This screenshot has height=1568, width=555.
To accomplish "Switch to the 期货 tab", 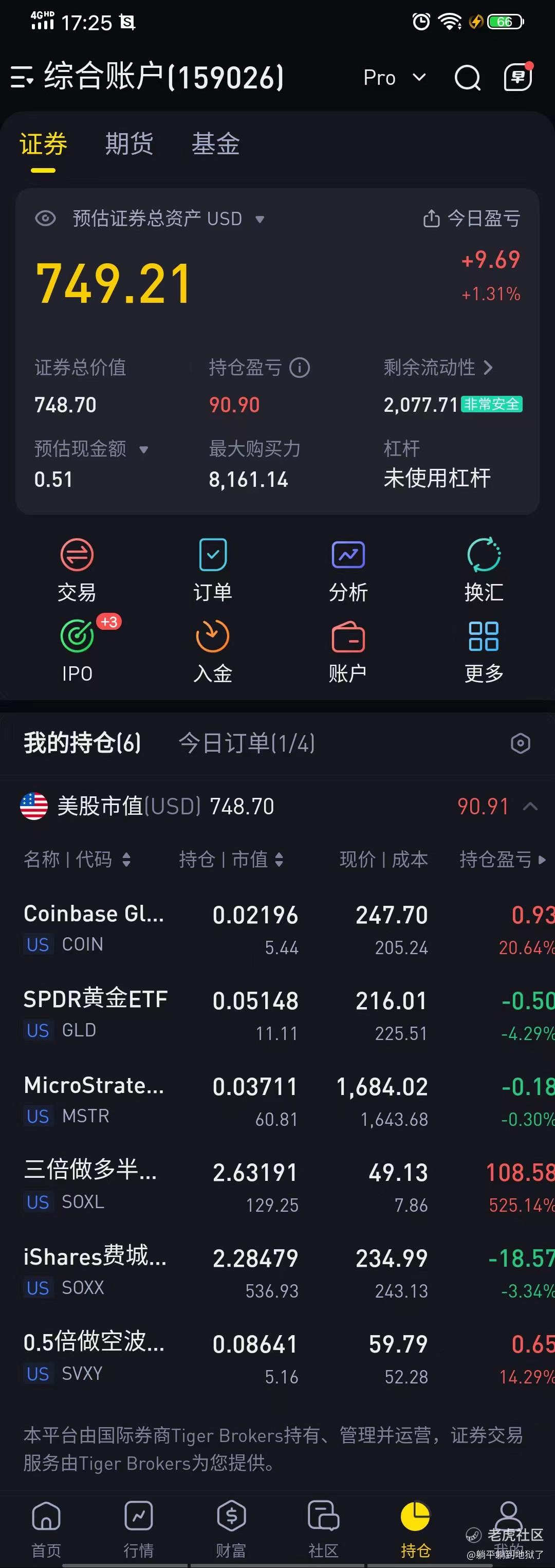I will 129,144.
